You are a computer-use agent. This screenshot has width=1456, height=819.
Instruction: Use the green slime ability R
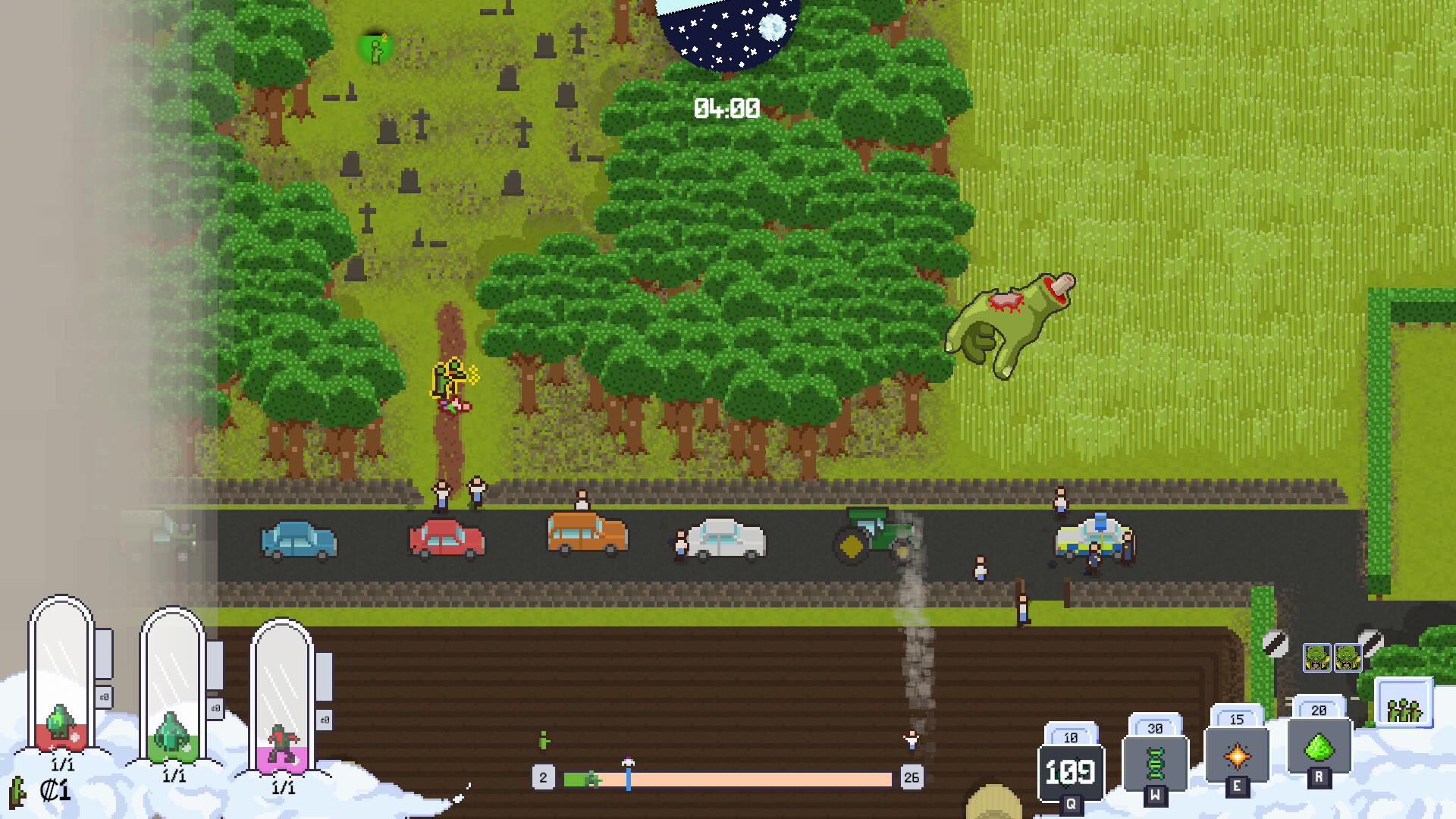point(1319,747)
